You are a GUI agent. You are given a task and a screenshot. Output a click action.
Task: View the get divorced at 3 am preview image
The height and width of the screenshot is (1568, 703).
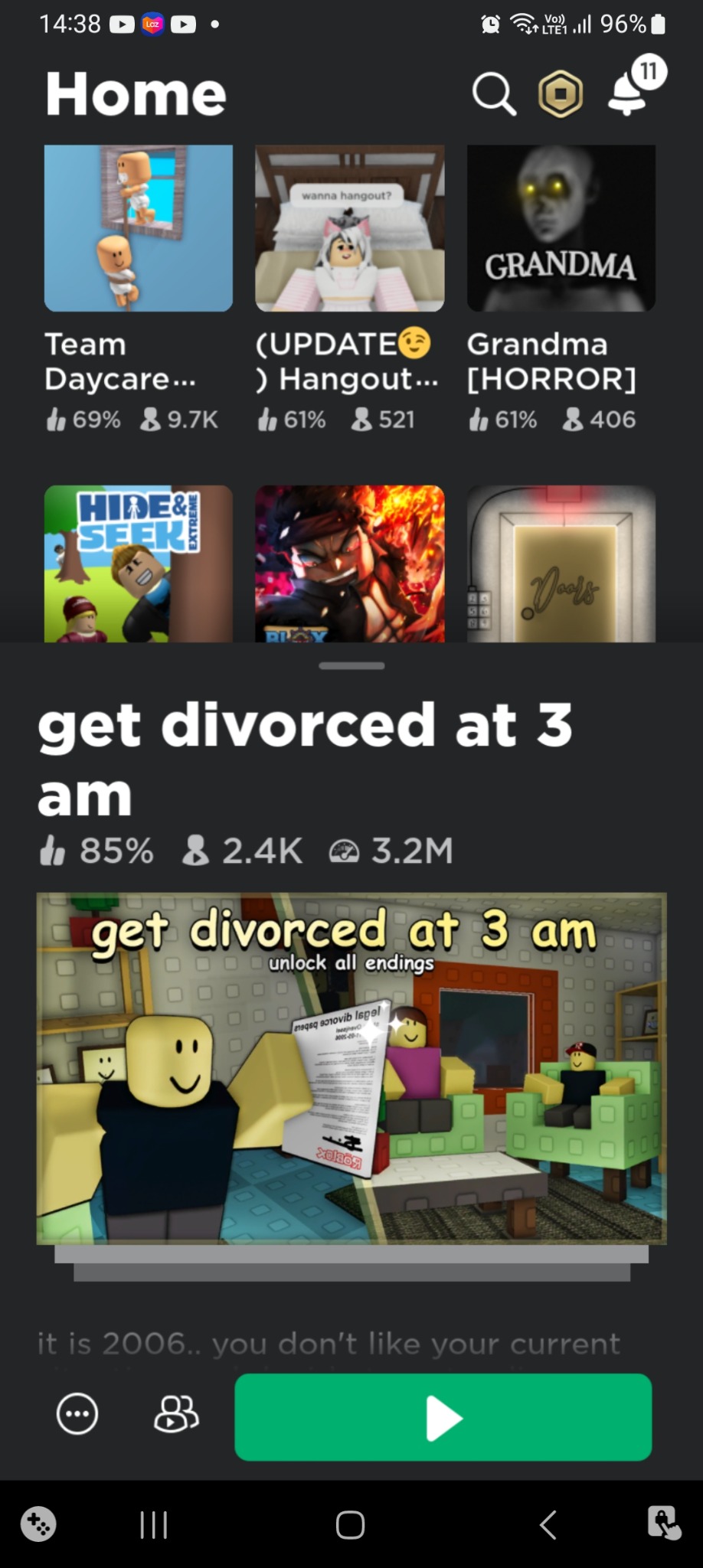click(351, 1068)
